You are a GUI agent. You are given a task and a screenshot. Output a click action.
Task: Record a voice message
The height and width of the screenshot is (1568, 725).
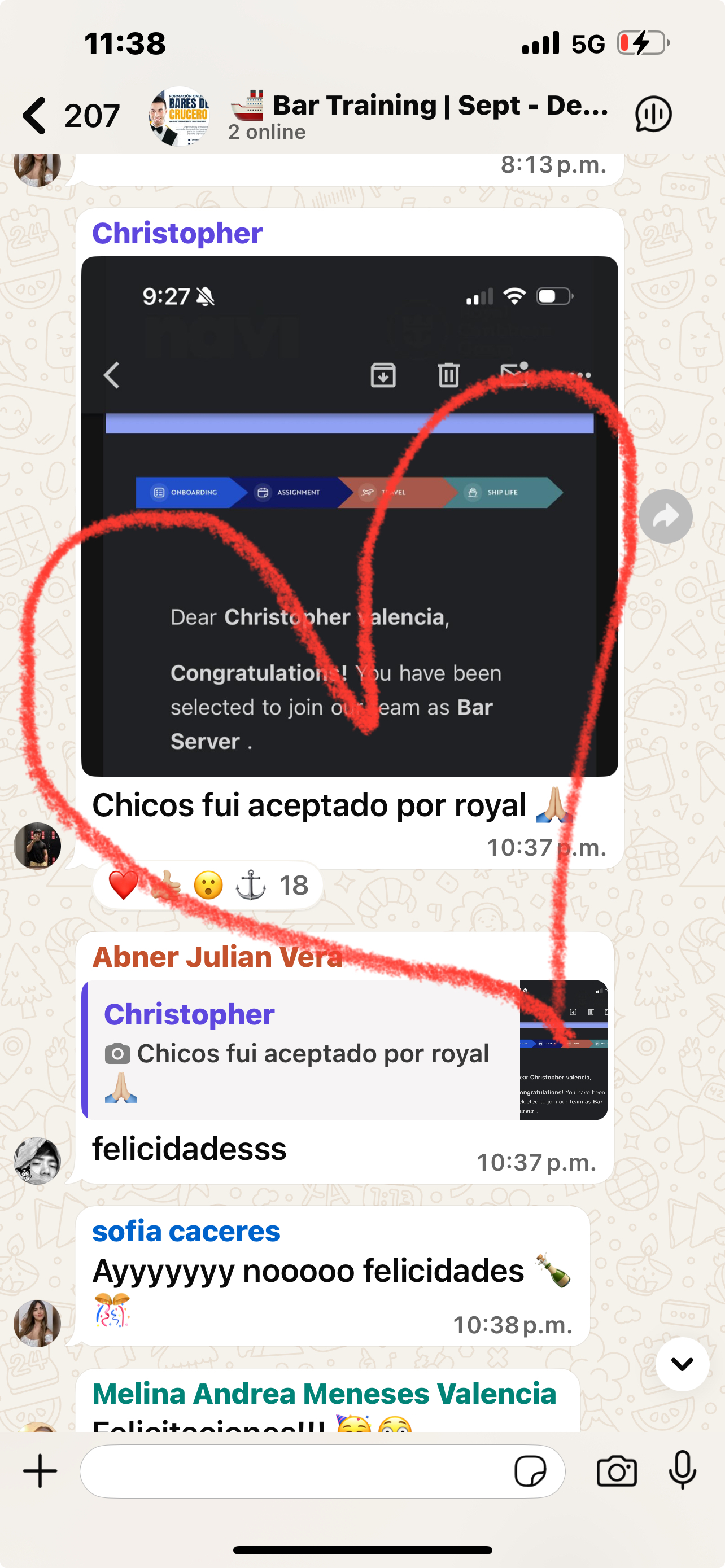point(682,1471)
